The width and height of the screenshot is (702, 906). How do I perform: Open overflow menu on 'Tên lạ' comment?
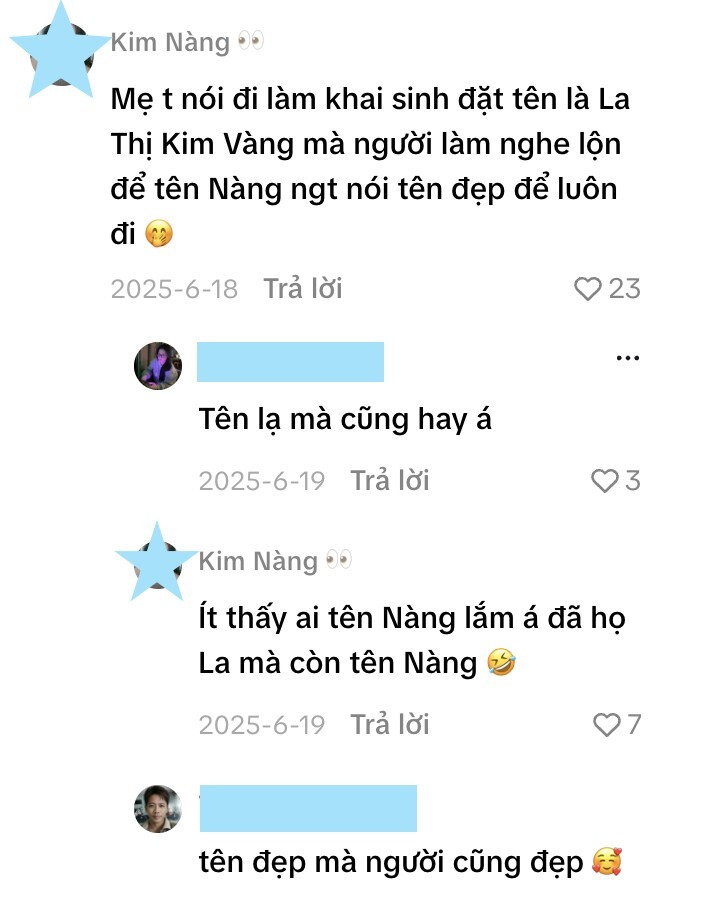[627, 358]
